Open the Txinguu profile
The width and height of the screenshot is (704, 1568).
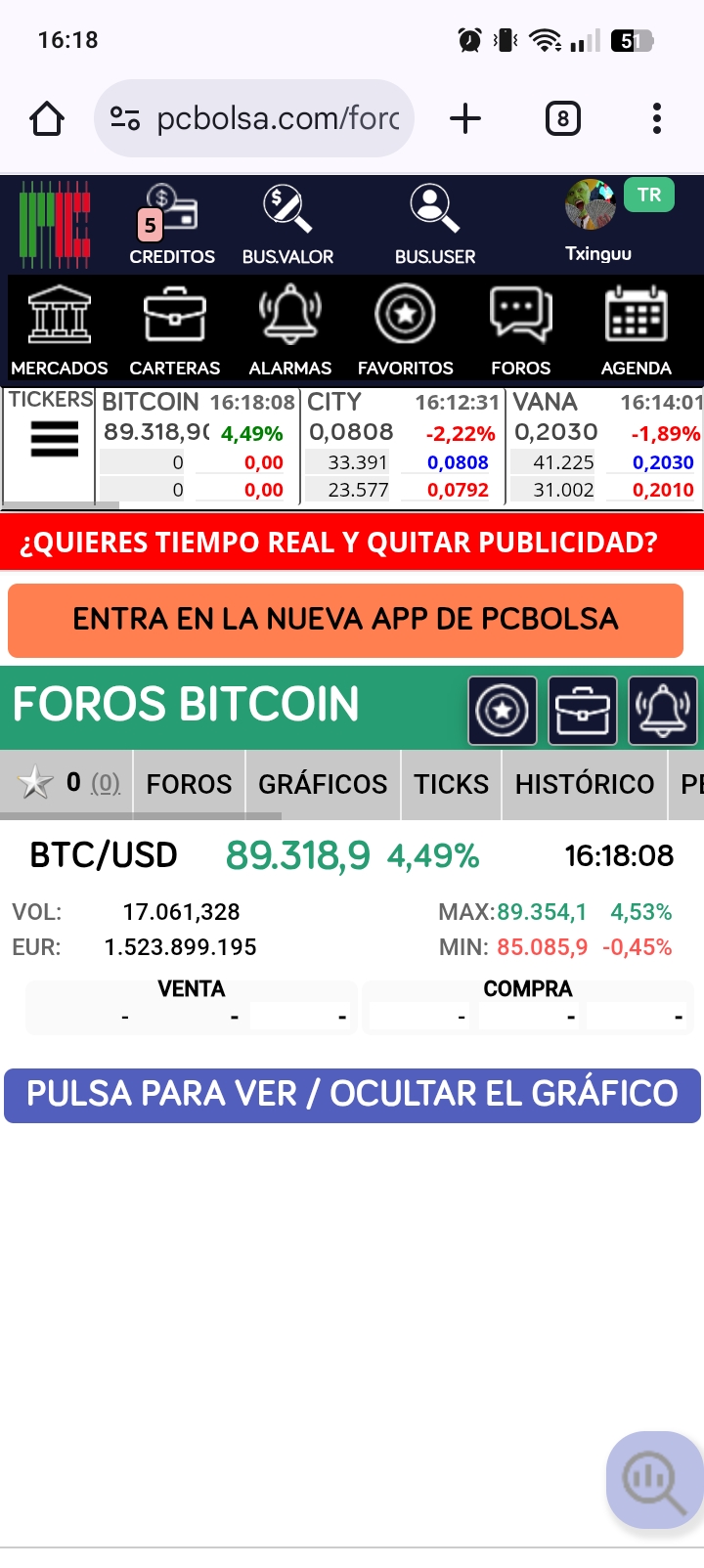coord(598,223)
